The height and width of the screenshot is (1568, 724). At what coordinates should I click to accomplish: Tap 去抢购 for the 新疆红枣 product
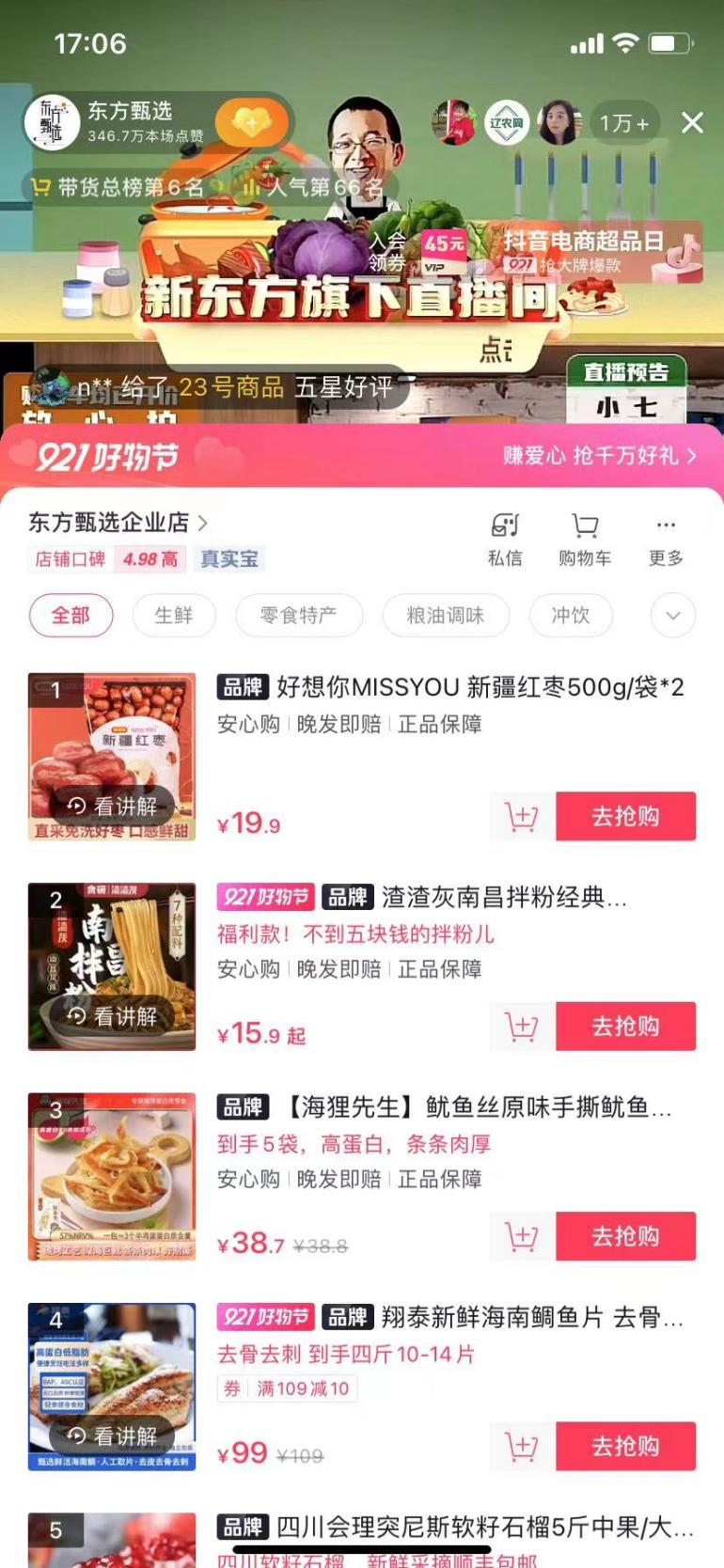pos(625,816)
